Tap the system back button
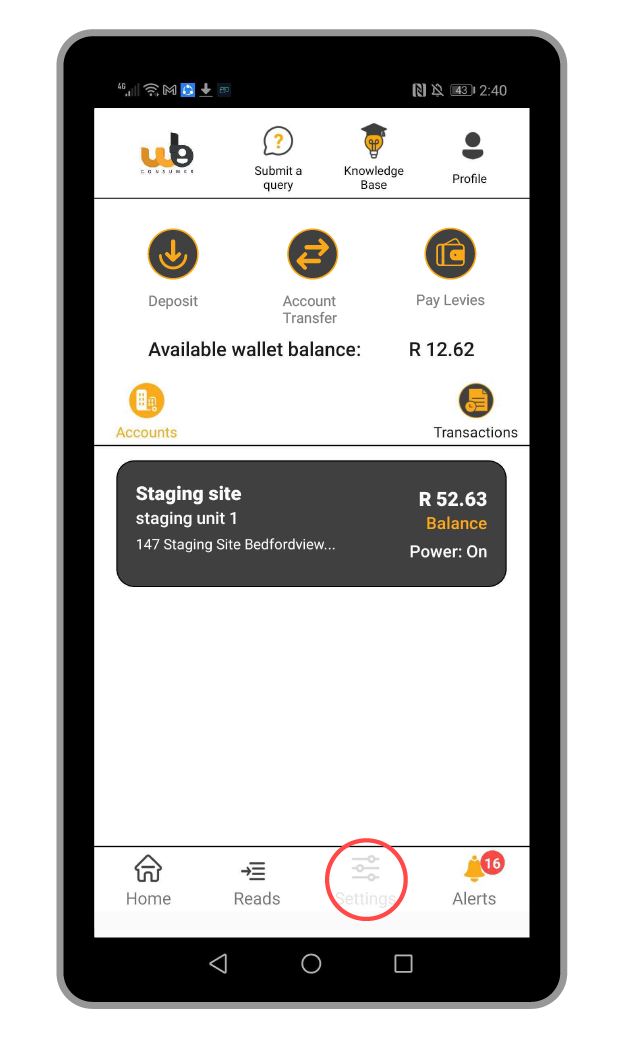 [x=218, y=963]
